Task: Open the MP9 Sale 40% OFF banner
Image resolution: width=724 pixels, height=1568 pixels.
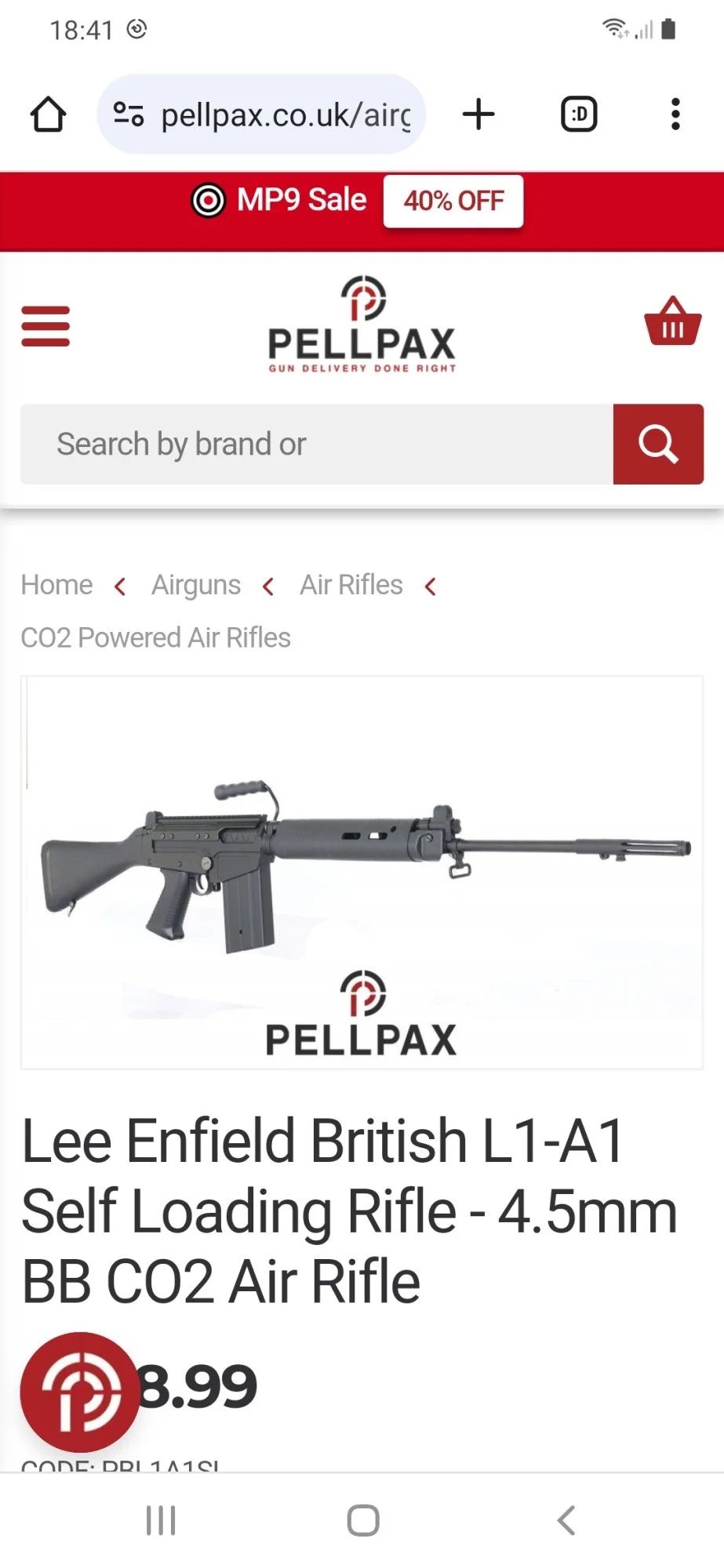Action: tap(358, 201)
